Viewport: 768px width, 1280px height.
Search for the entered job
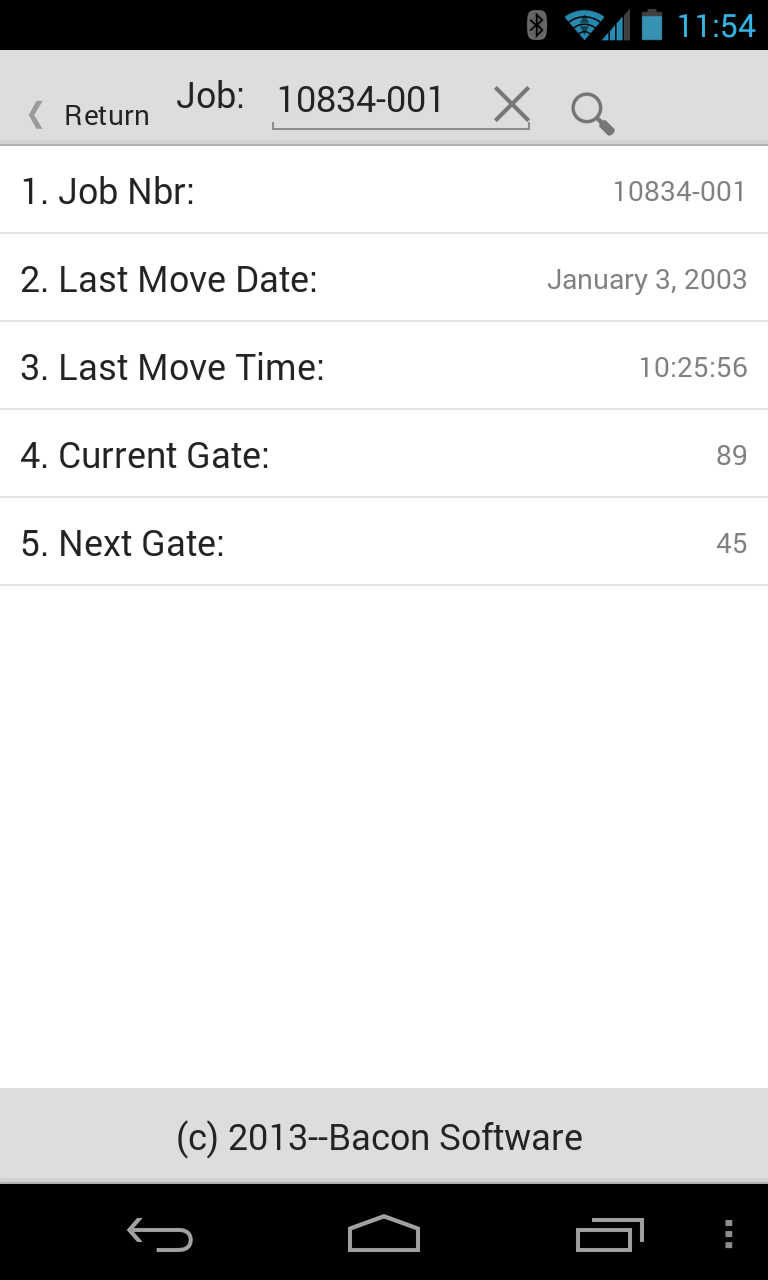(x=592, y=113)
